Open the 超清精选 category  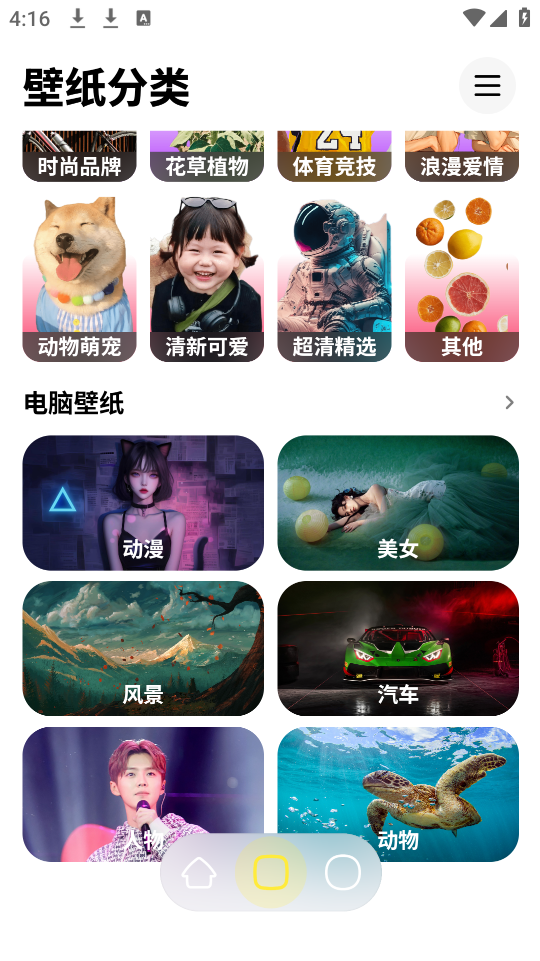click(x=334, y=279)
